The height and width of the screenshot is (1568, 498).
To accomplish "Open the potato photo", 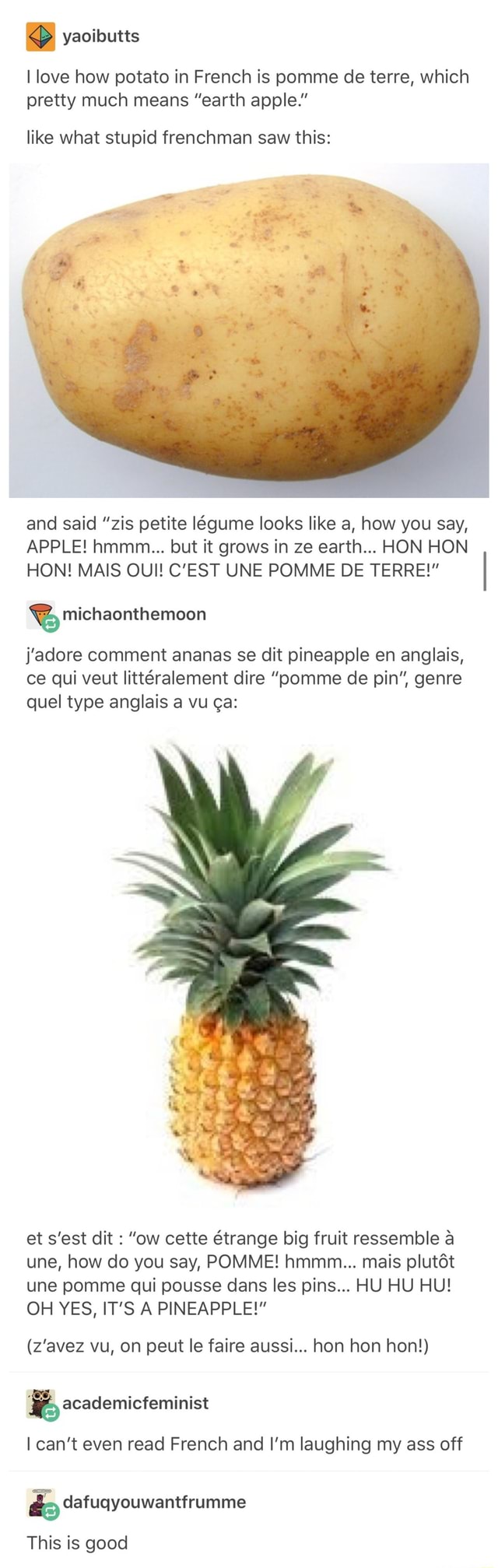I will point(248,330).
